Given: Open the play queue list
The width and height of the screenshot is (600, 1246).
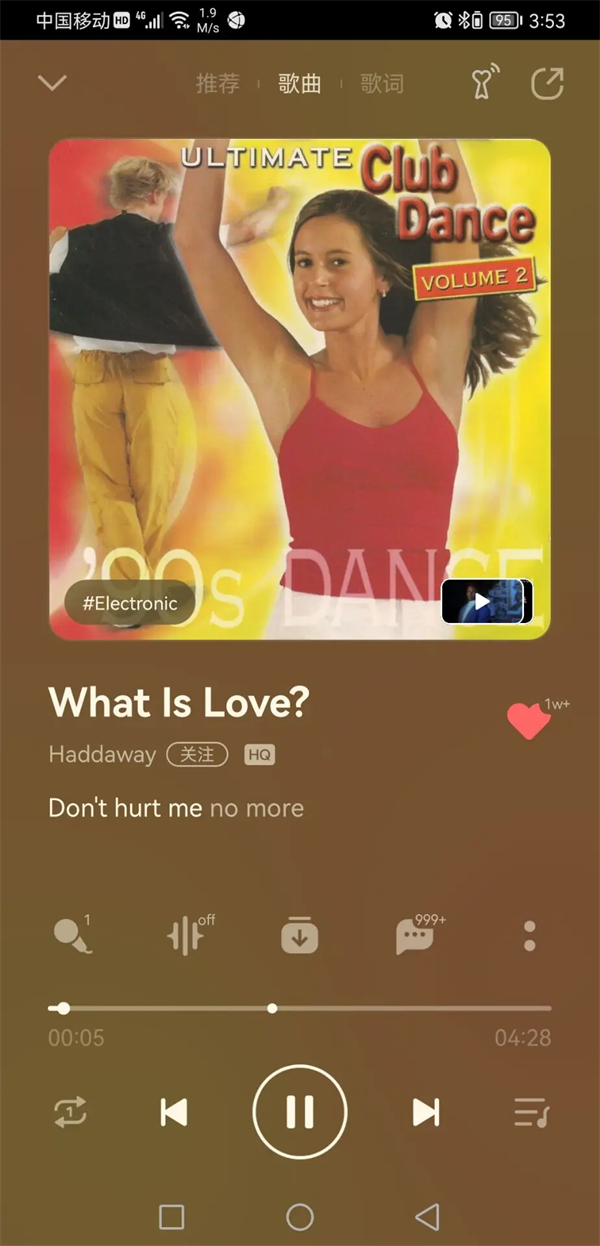Looking at the screenshot, I should [531, 1112].
